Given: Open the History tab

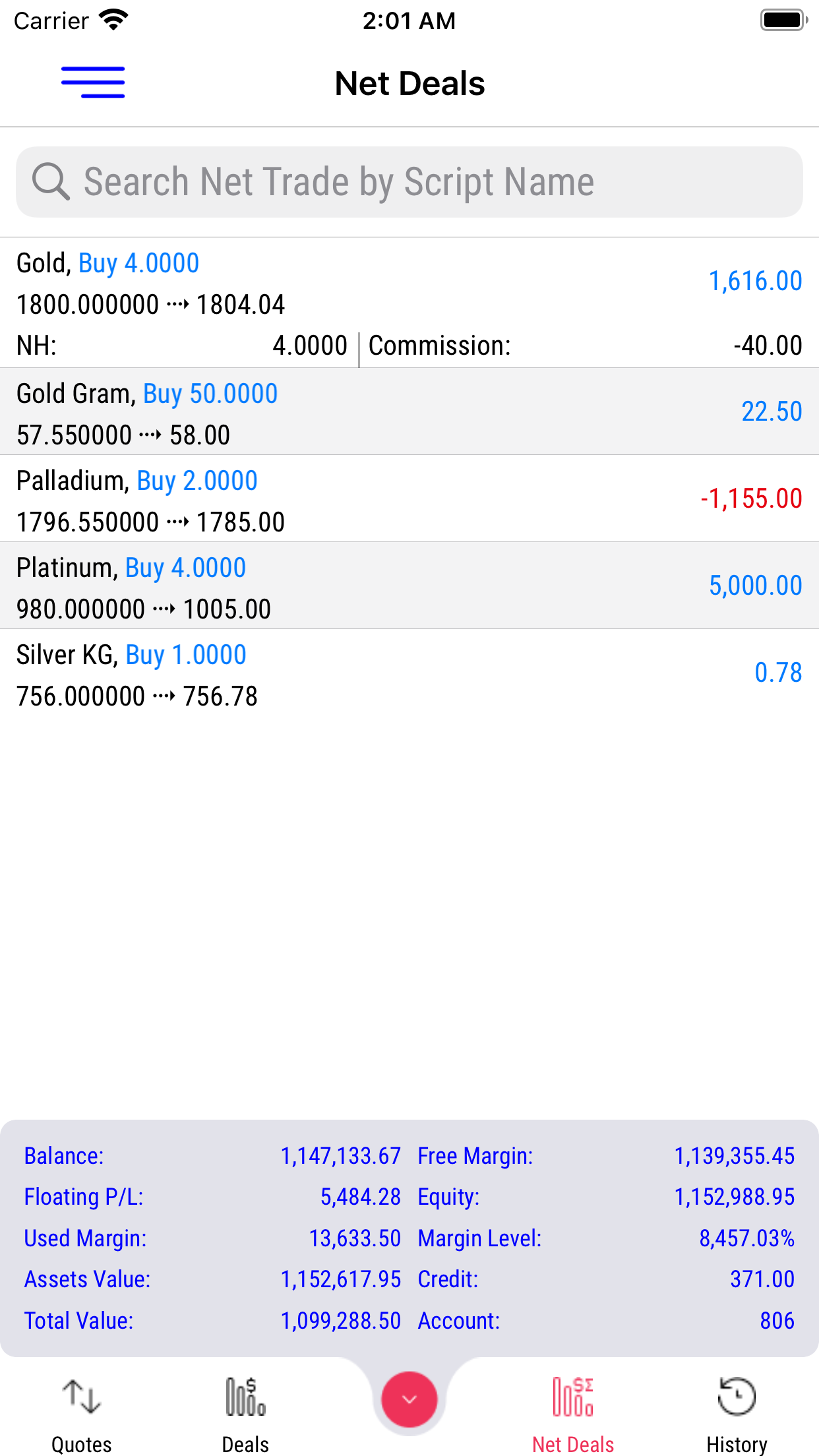Looking at the screenshot, I should pos(737,1414).
